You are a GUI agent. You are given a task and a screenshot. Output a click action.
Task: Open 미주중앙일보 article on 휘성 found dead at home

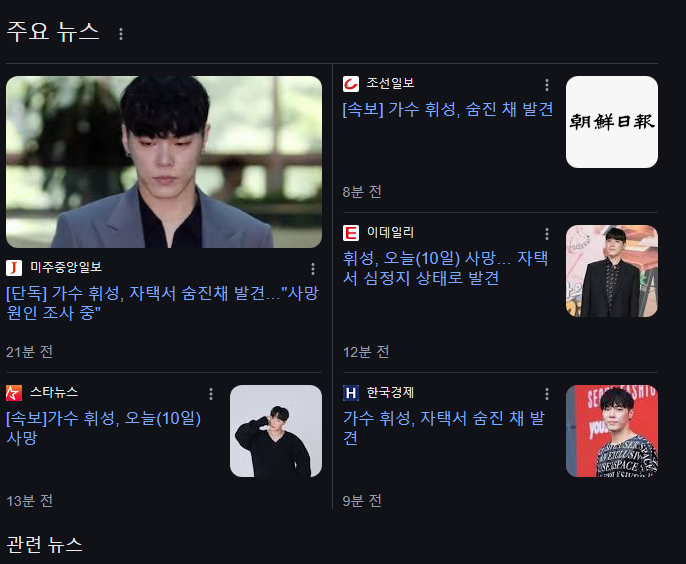click(x=162, y=303)
